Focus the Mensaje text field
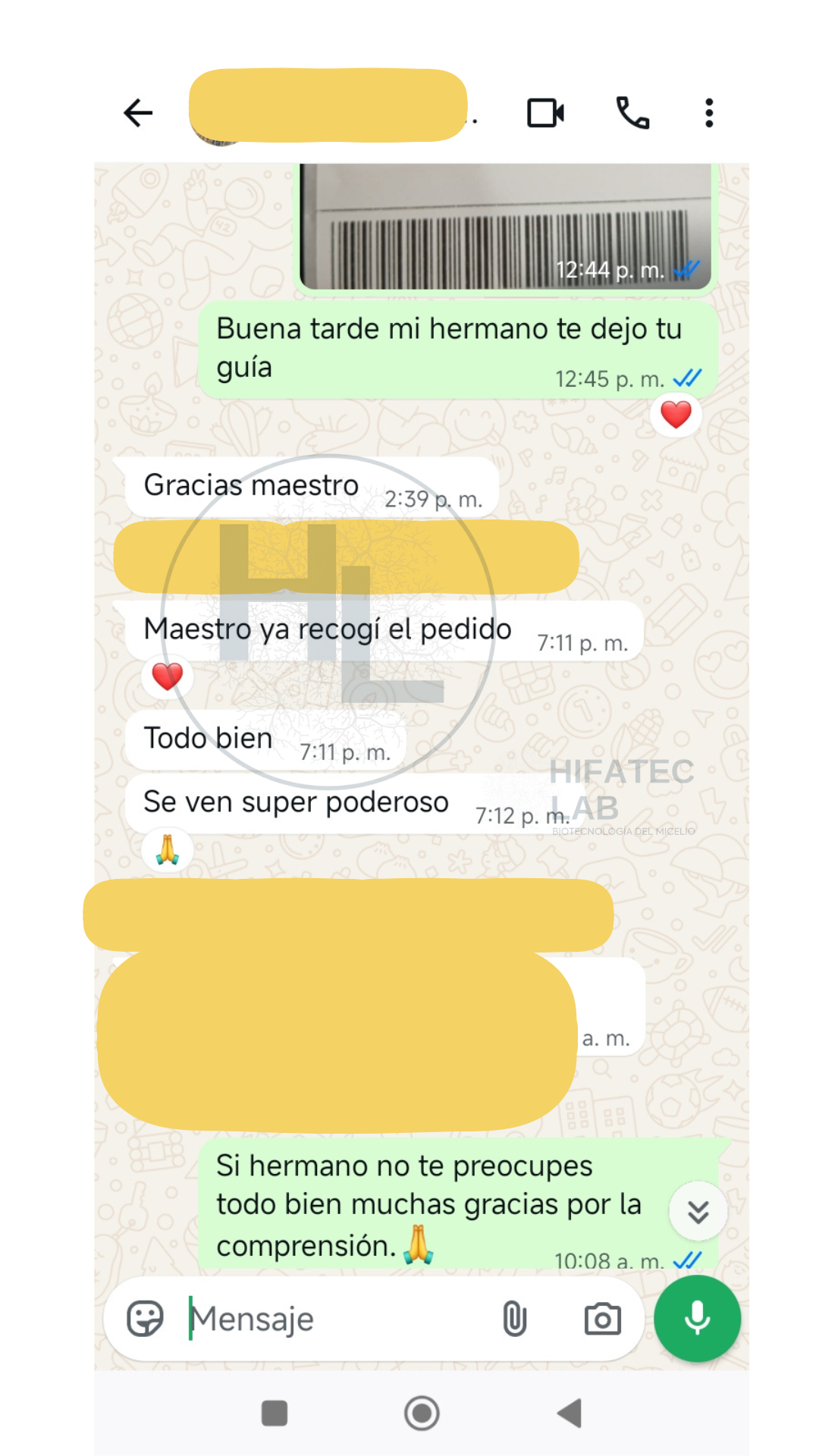819x1456 pixels. tap(334, 1319)
